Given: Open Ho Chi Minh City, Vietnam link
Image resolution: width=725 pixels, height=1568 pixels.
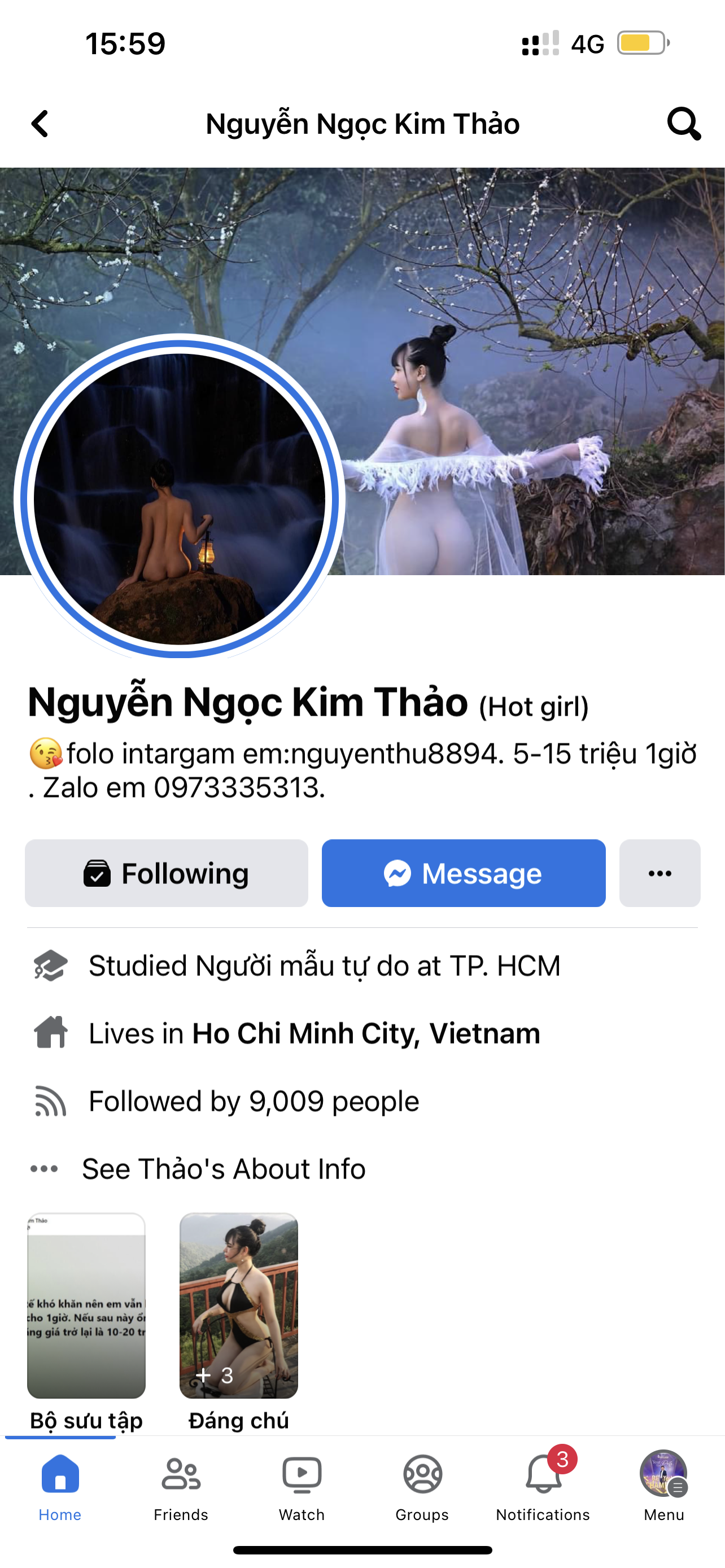Looking at the screenshot, I should pos(366,1033).
